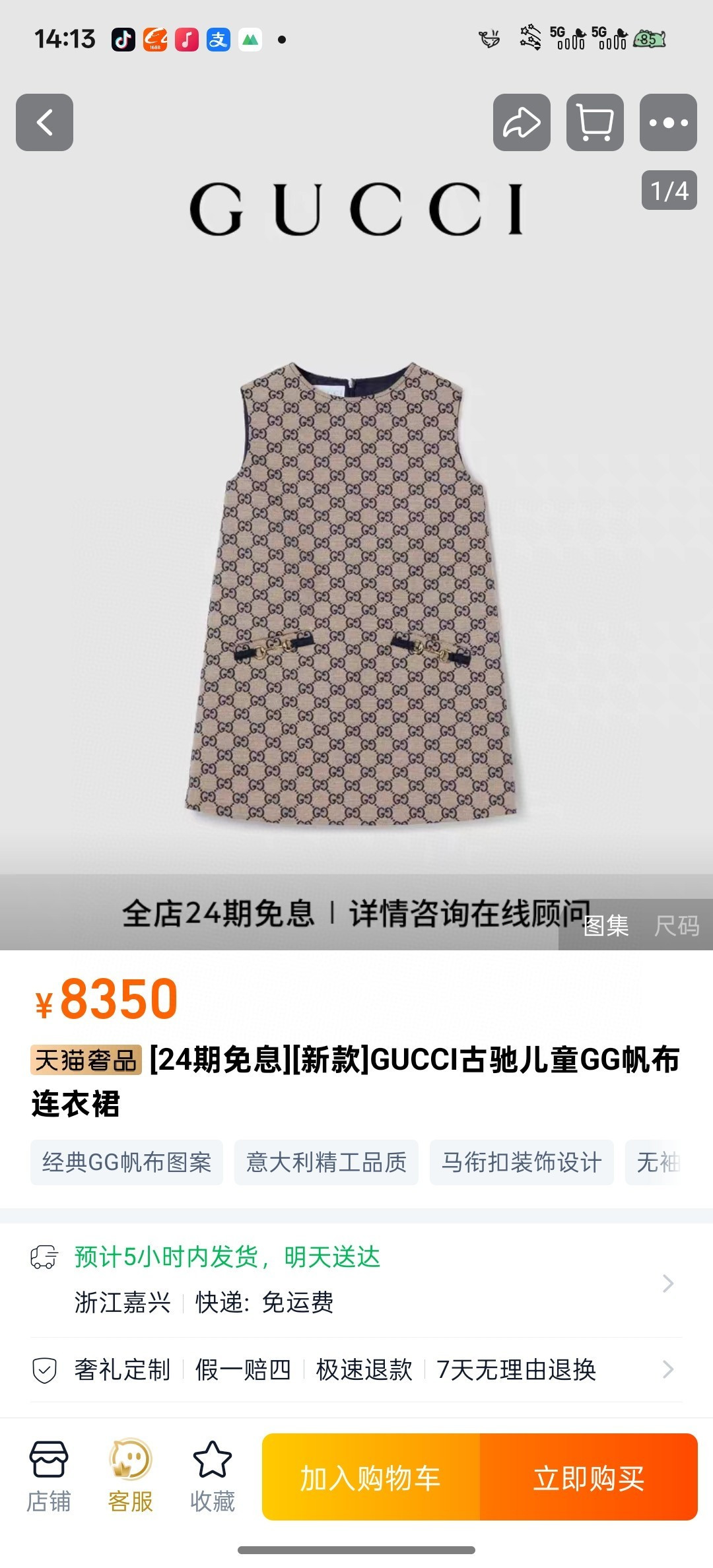Share this Gucci dress listing

pos(522,122)
